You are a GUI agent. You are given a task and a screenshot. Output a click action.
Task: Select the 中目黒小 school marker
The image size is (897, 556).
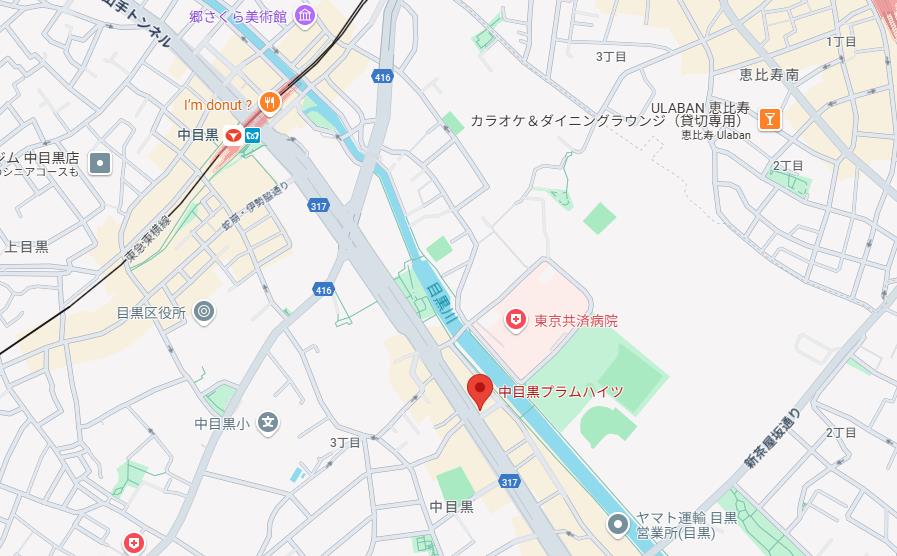click(x=267, y=422)
